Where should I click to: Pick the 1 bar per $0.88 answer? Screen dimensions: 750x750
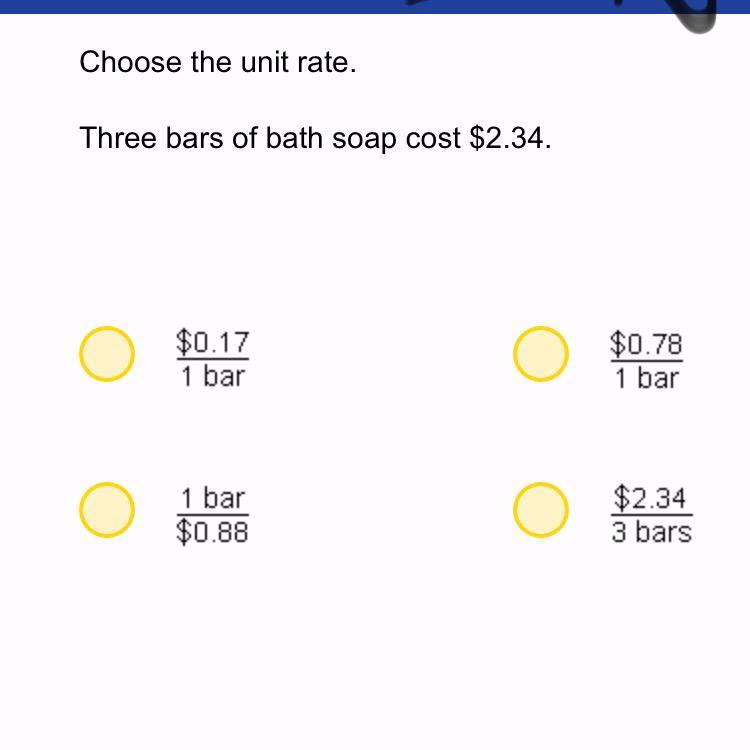(107, 510)
